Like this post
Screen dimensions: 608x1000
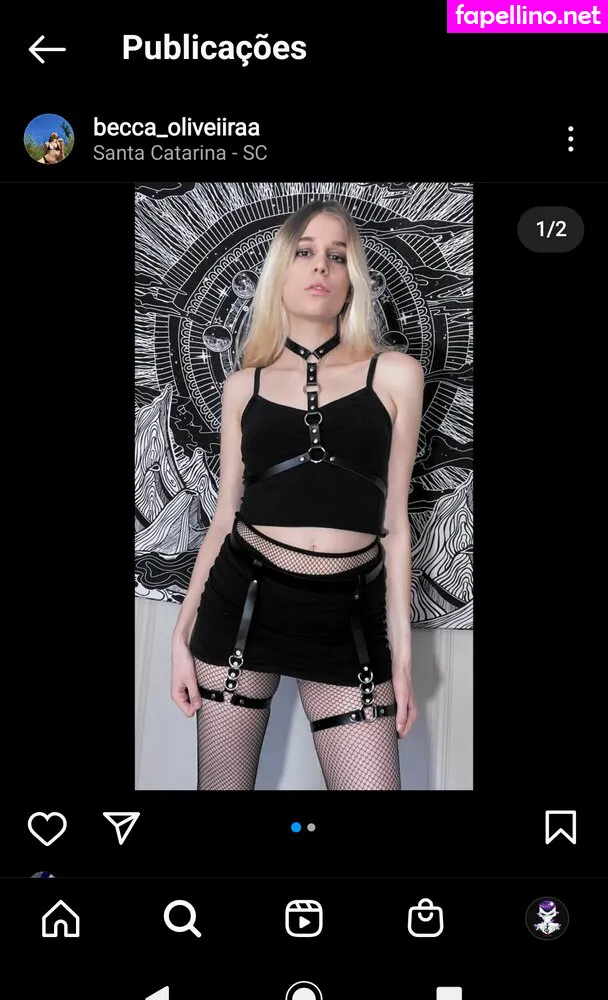[47, 828]
